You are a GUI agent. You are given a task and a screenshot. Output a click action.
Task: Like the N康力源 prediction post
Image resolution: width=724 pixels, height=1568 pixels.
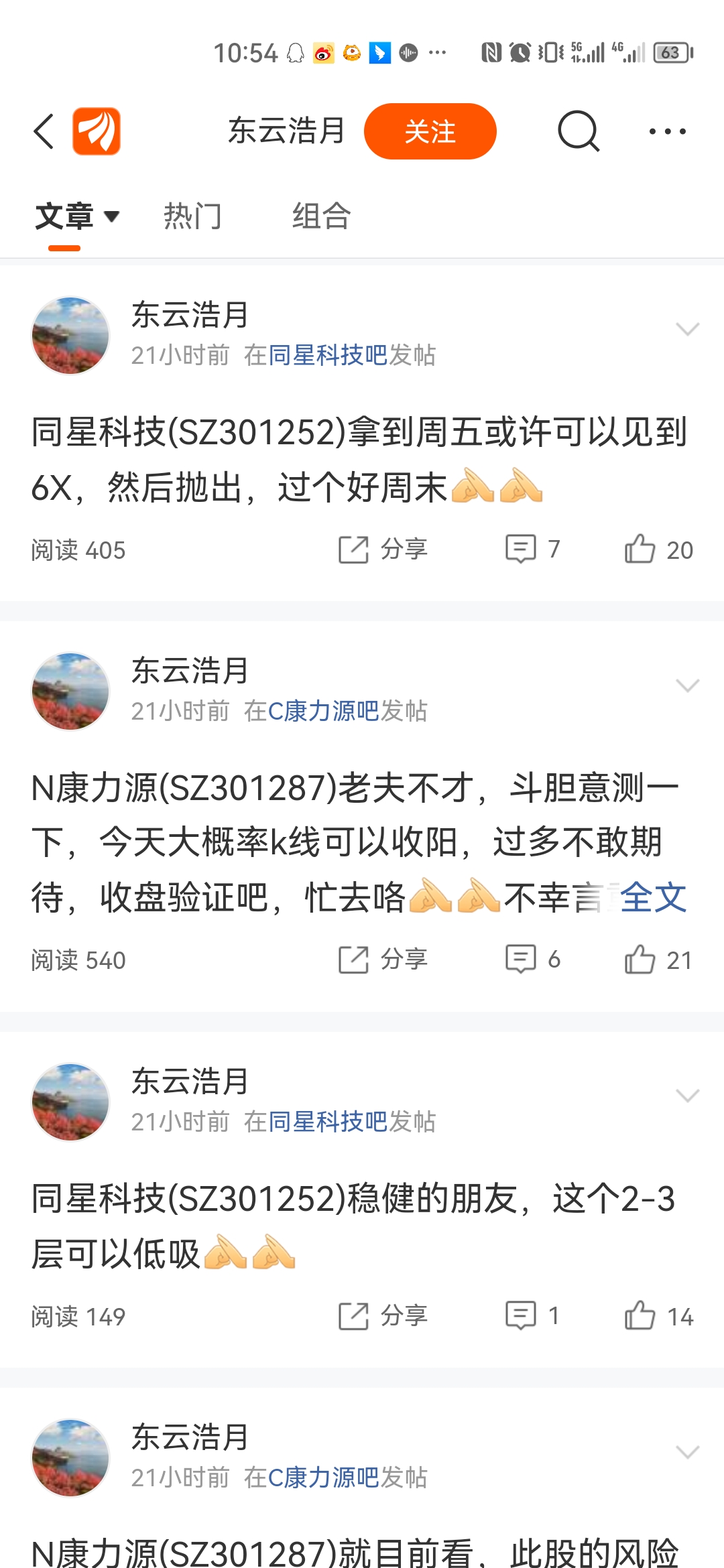pyautogui.click(x=642, y=960)
